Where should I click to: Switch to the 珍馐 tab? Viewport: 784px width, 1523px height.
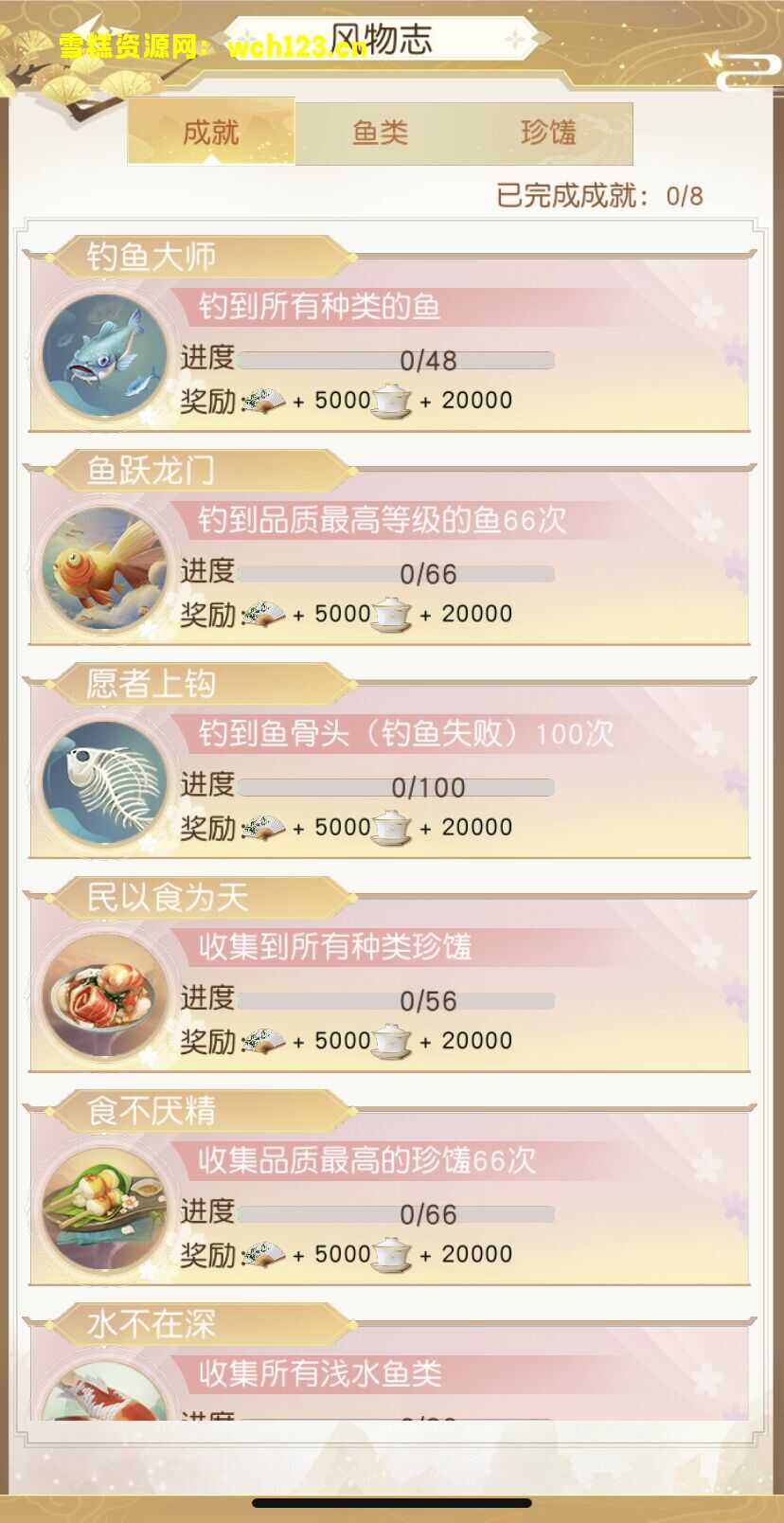pyautogui.click(x=548, y=133)
